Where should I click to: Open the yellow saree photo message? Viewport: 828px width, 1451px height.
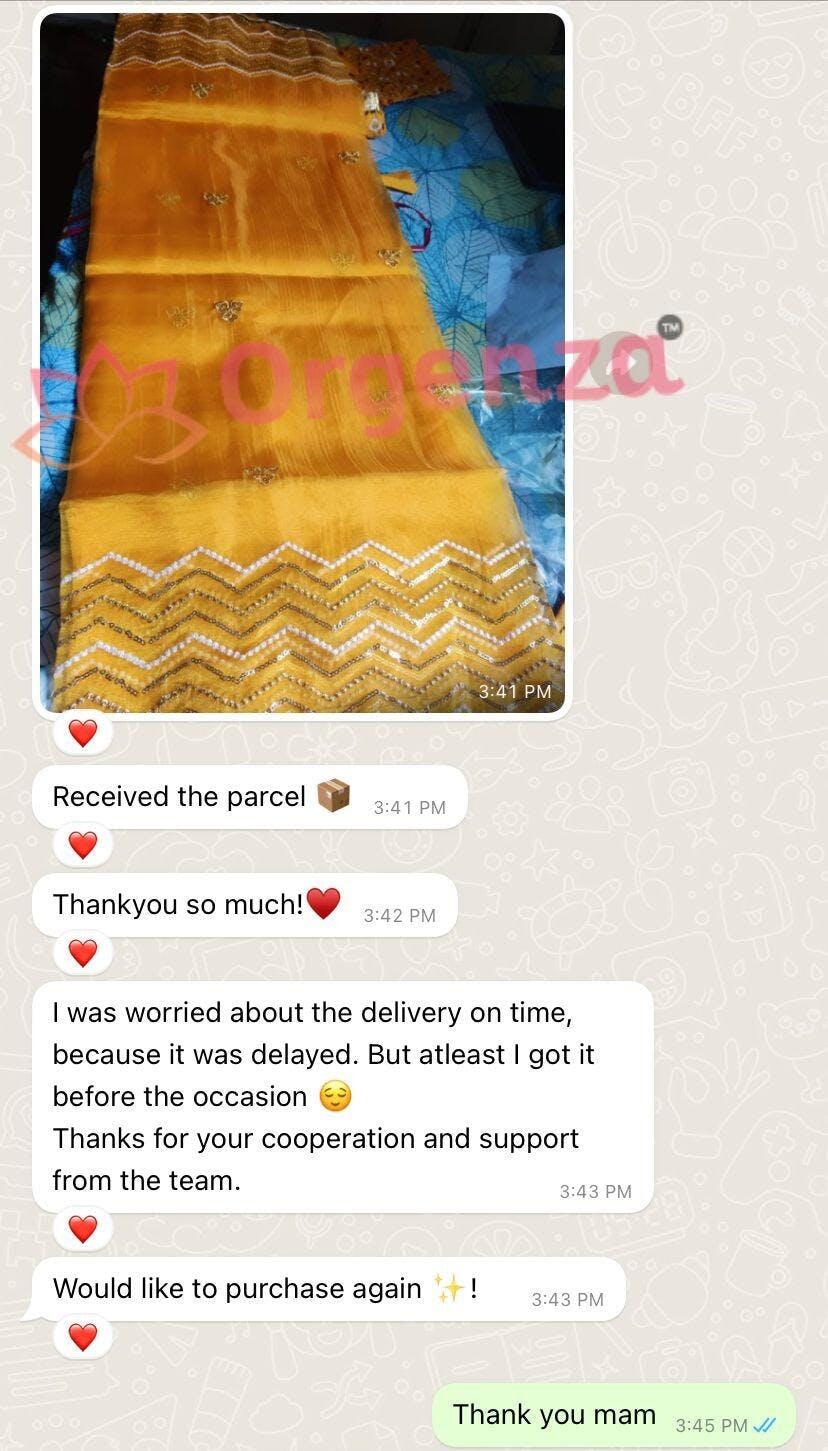(302, 362)
